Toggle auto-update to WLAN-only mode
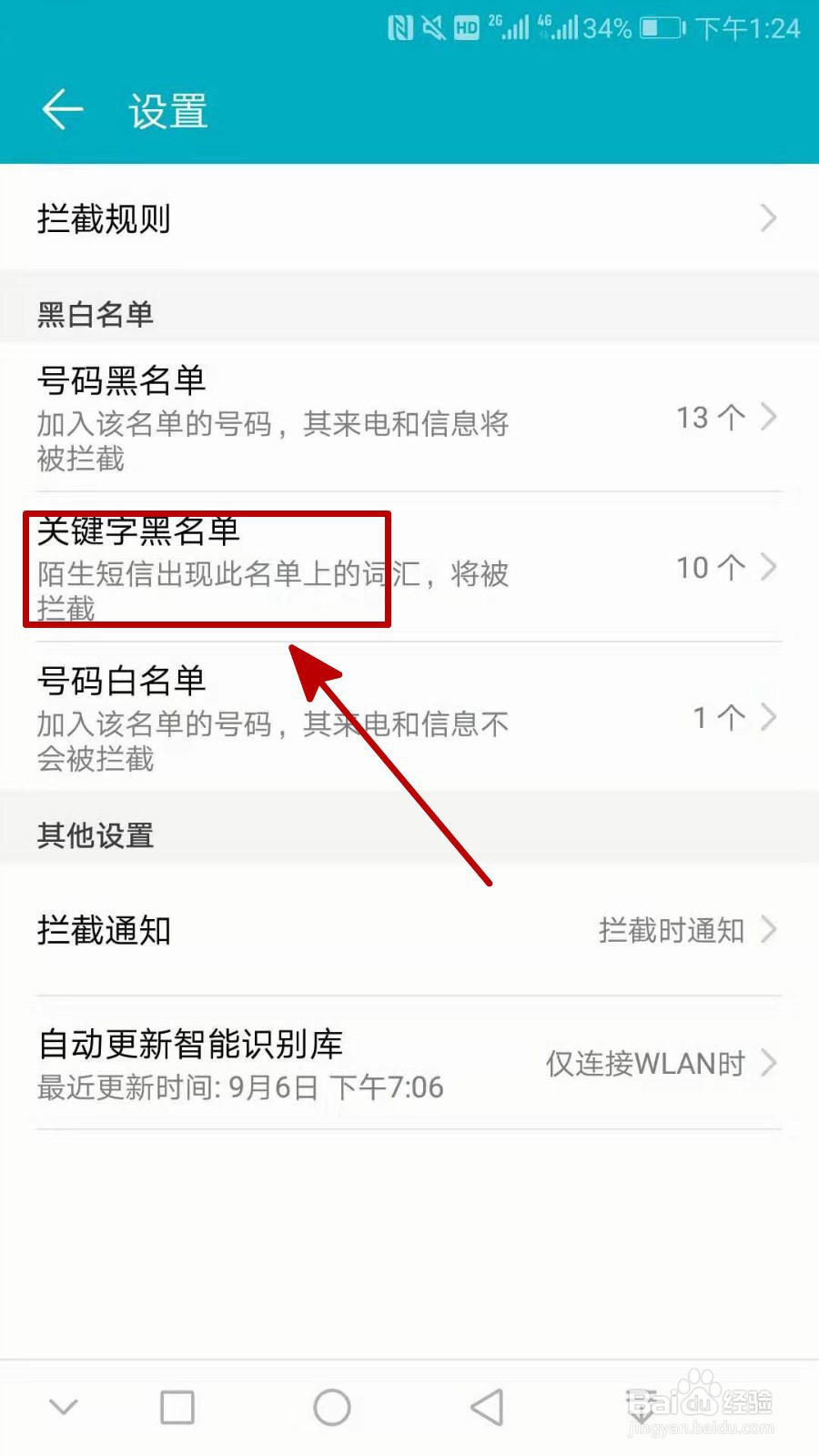Screen dimensions: 819x1456 (648, 1063)
